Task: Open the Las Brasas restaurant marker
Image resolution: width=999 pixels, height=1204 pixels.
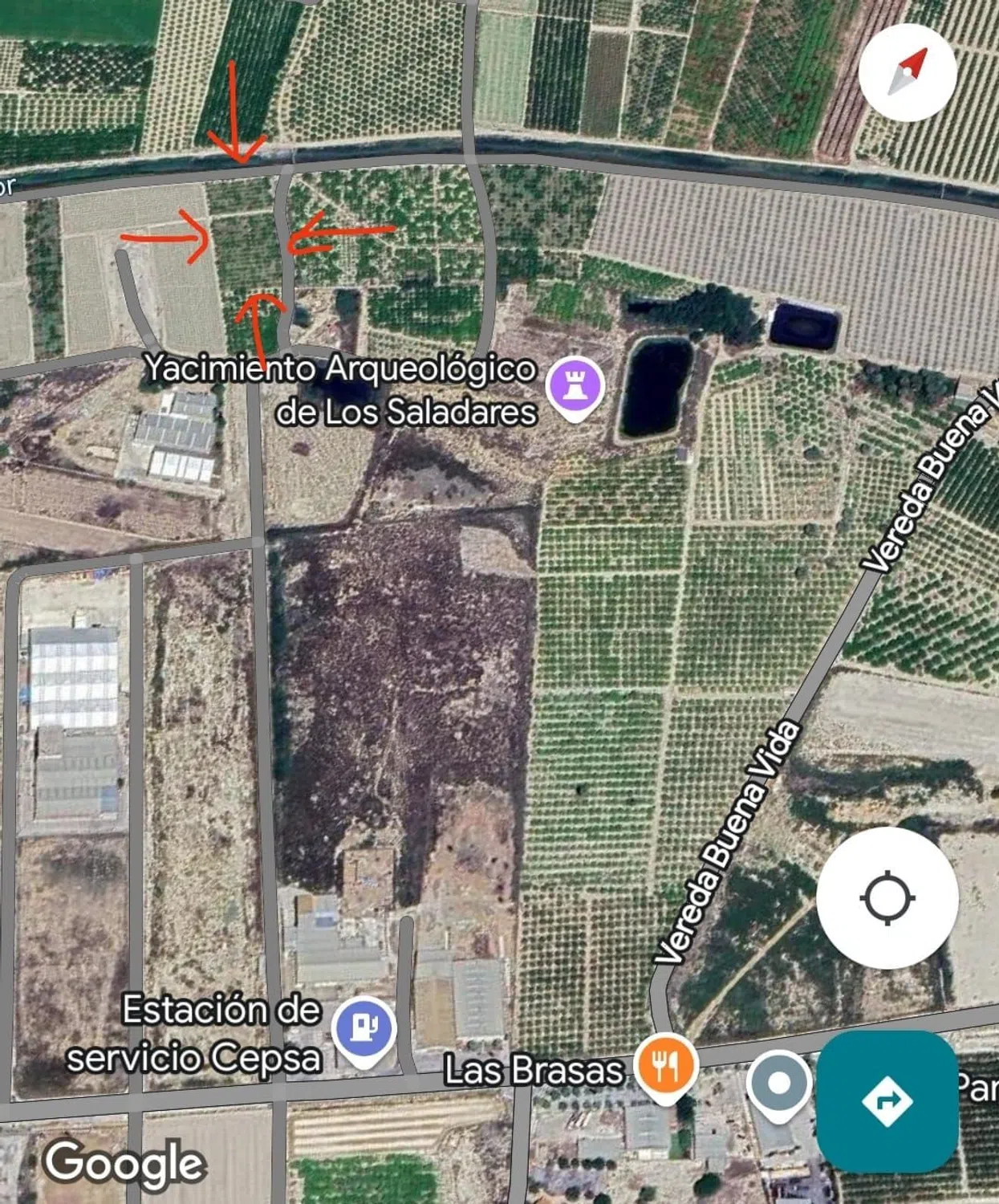Action: pos(665,1066)
